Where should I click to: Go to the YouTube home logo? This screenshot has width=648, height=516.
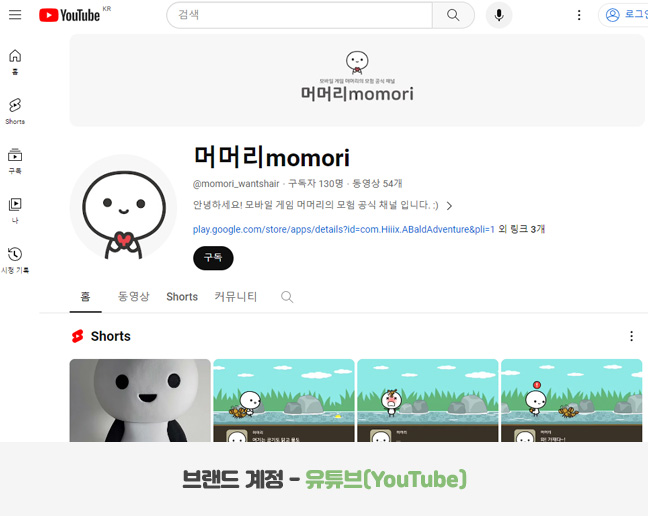point(70,15)
